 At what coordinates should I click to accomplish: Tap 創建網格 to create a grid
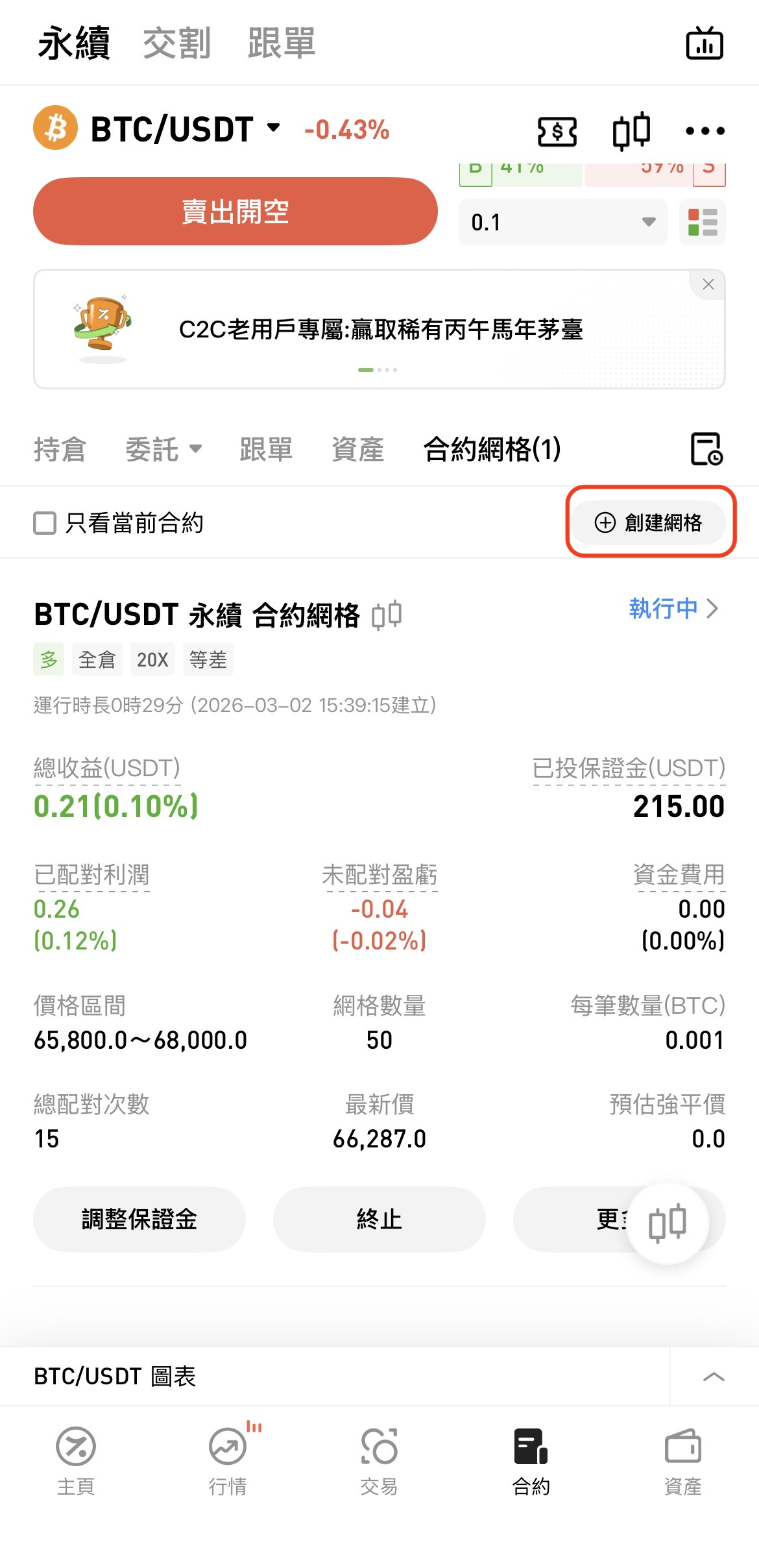(x=649, y=522)
